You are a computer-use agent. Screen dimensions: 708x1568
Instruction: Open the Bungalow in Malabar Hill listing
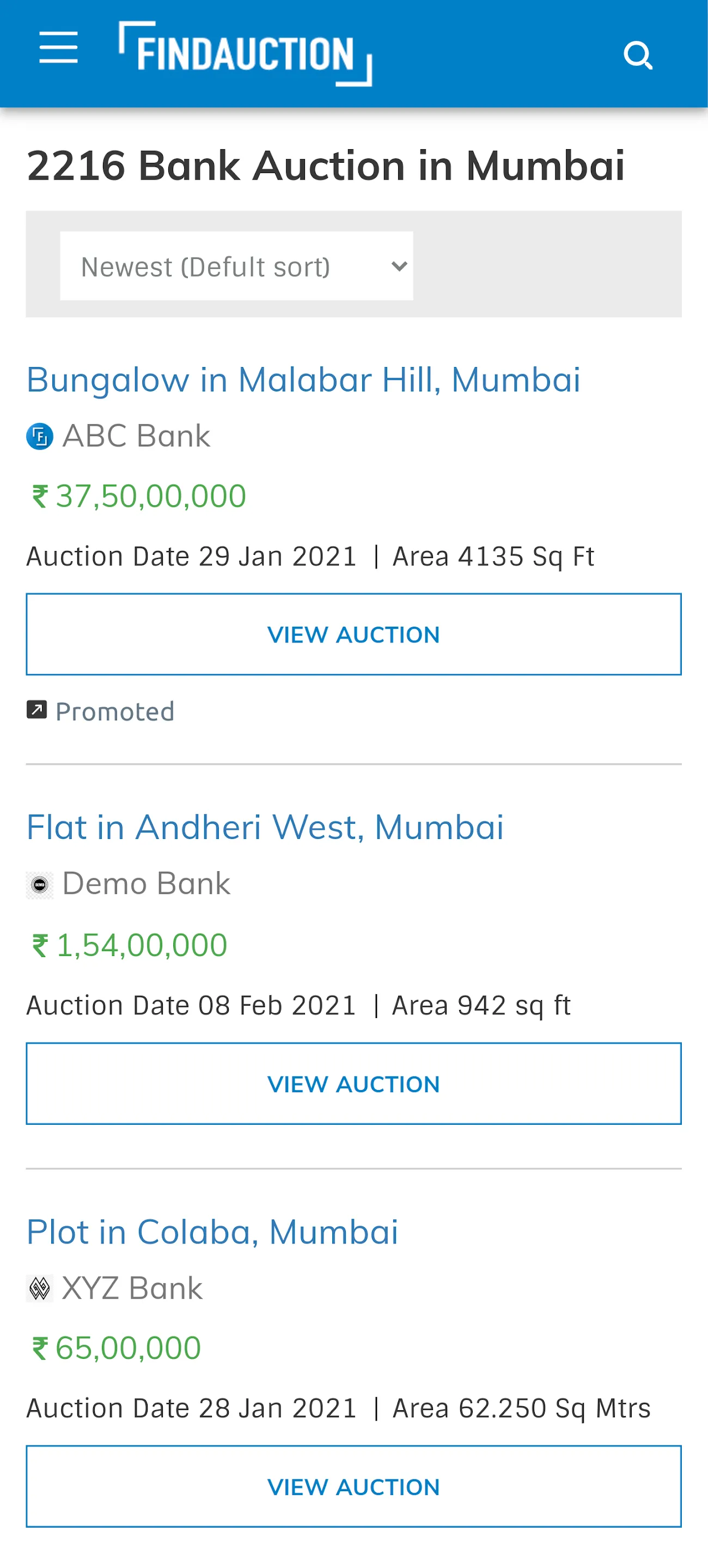tap(304, 378)
